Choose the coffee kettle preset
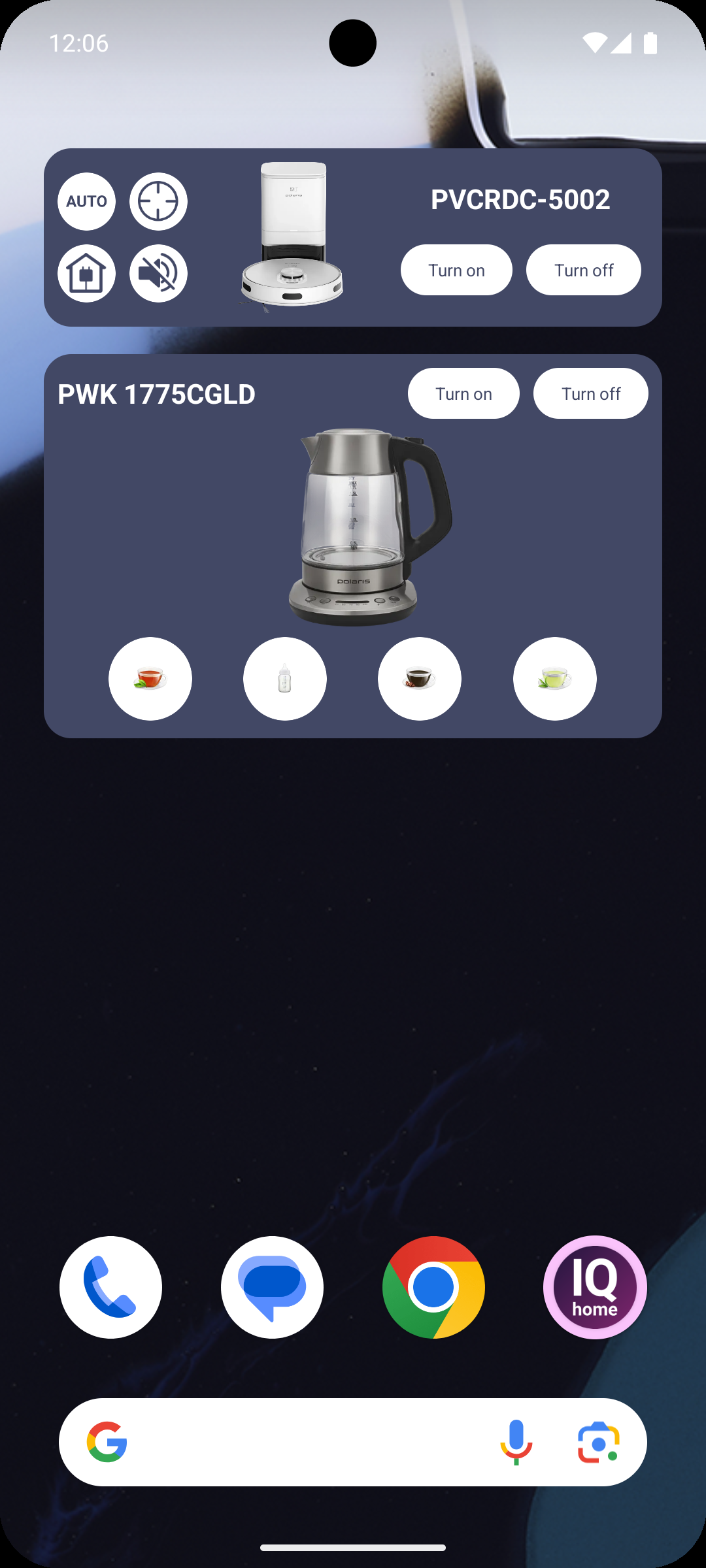This screenshot has height=1568, width=706. (x=420, y=679)
